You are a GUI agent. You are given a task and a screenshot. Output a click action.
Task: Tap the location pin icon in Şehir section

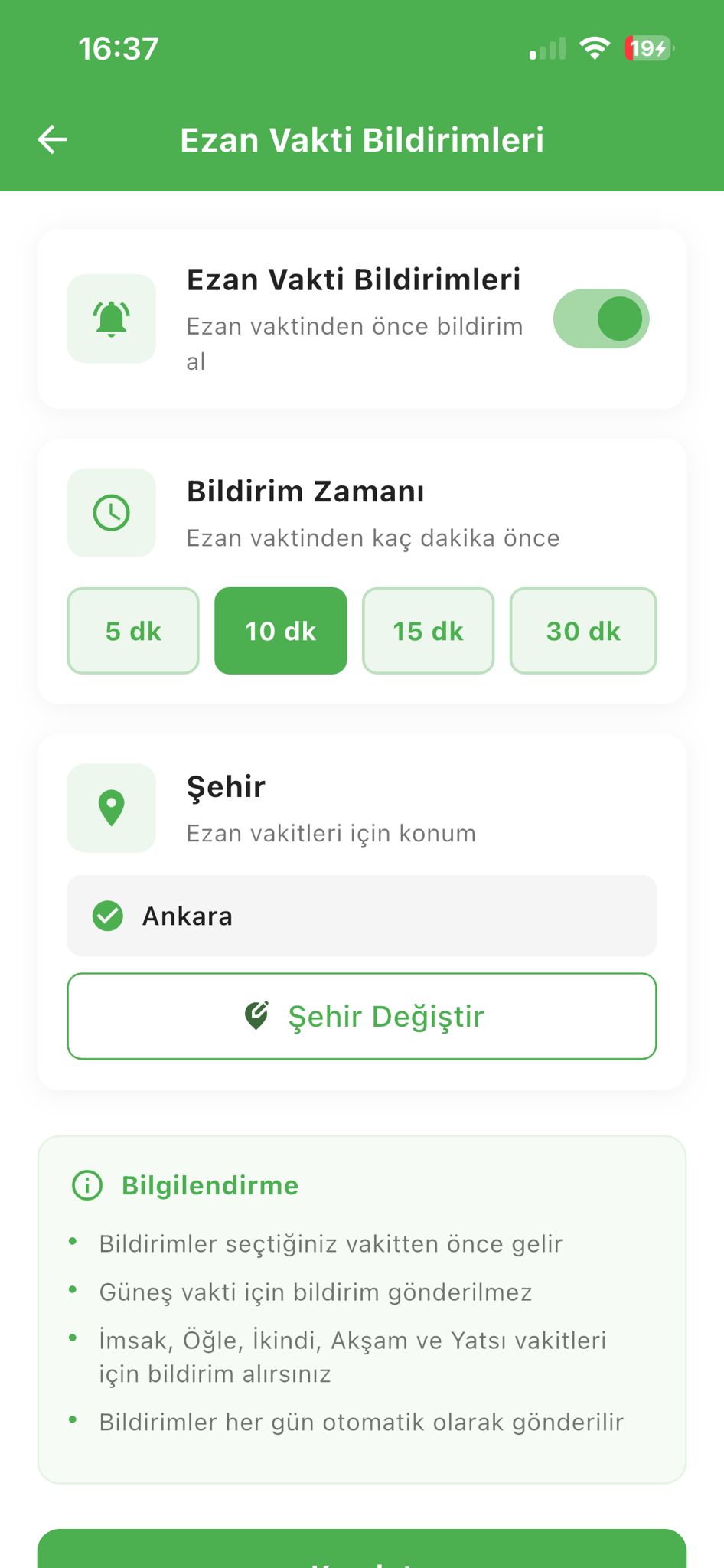coord(112,807)
